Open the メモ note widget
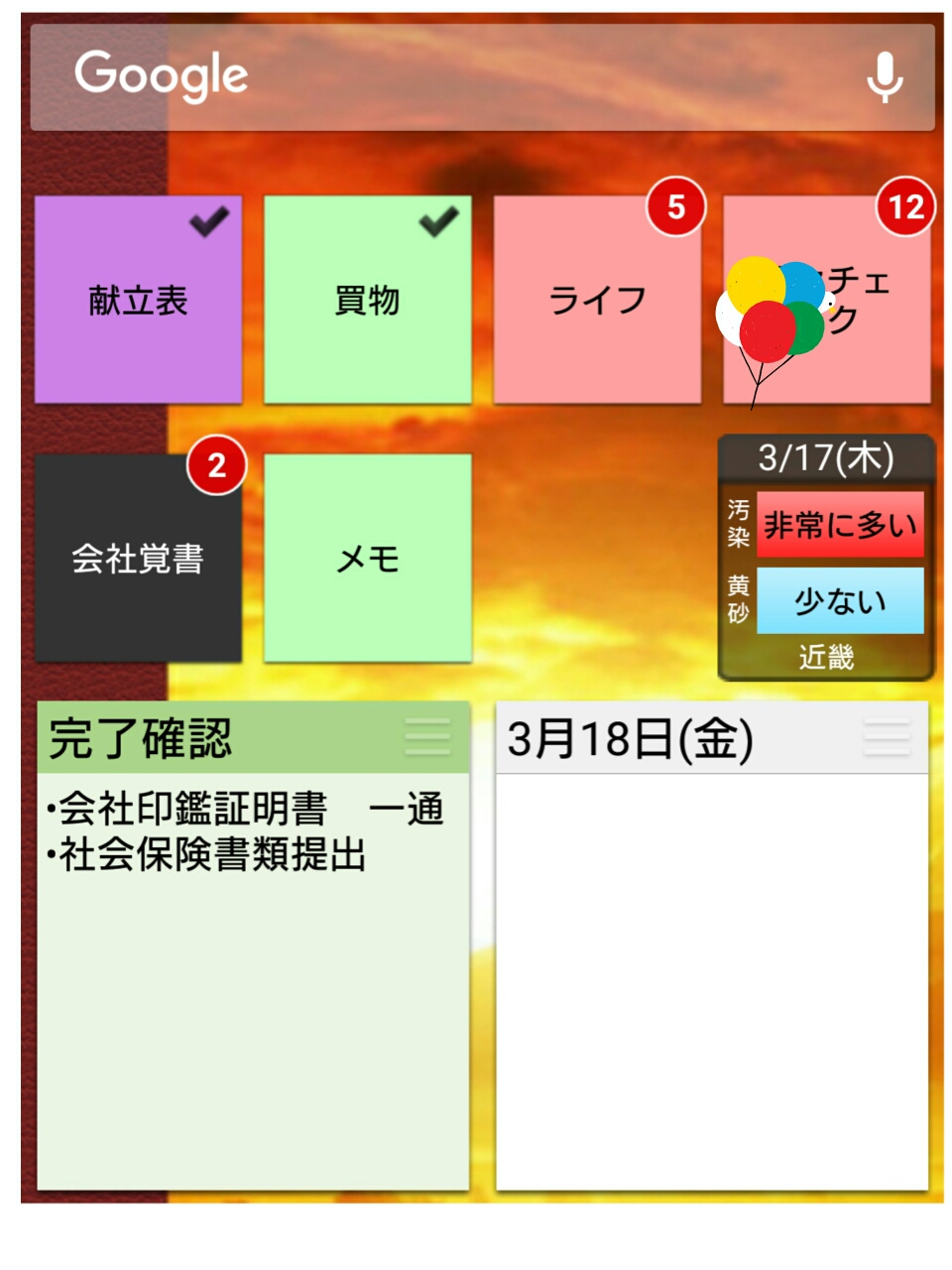 pos(367,558)
